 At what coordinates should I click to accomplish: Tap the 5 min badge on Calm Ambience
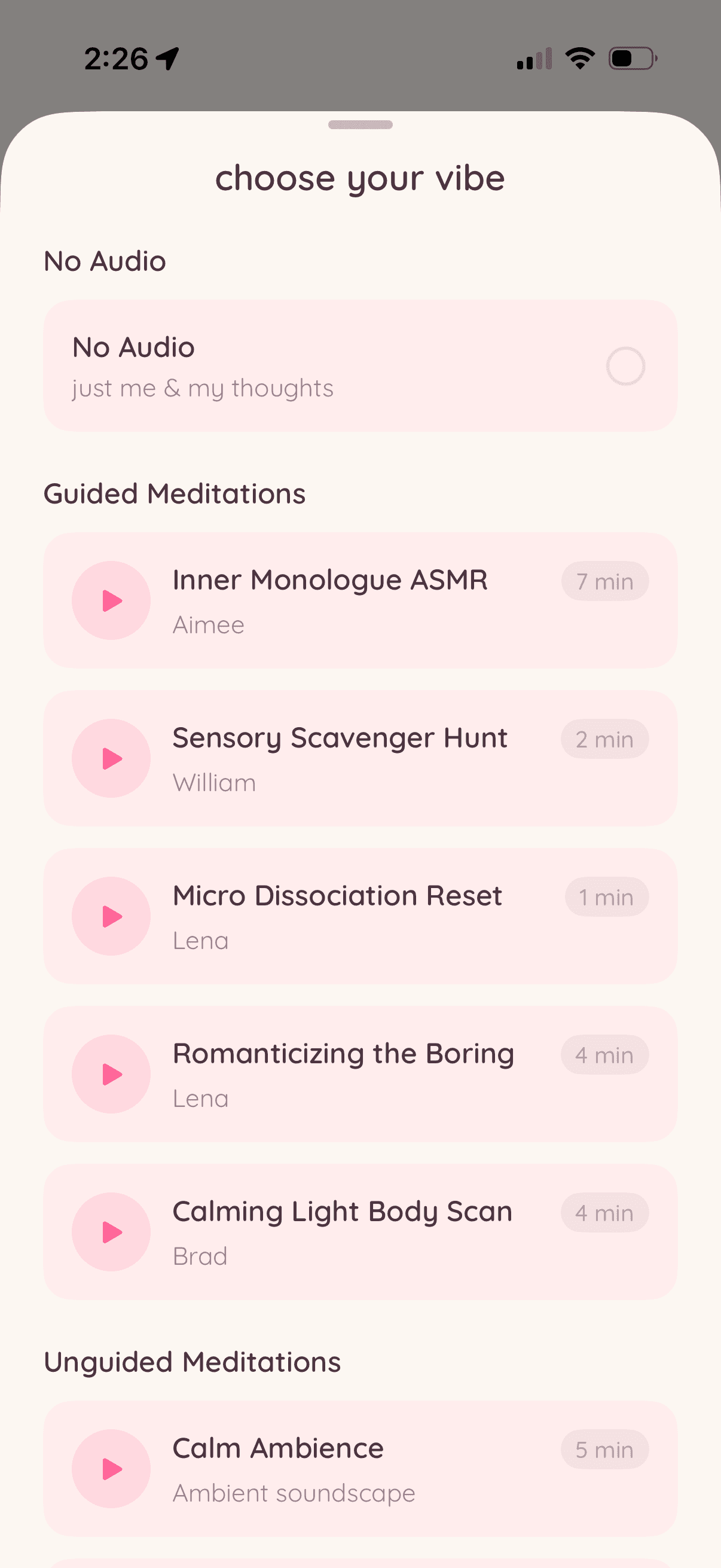pos(605,1450)
